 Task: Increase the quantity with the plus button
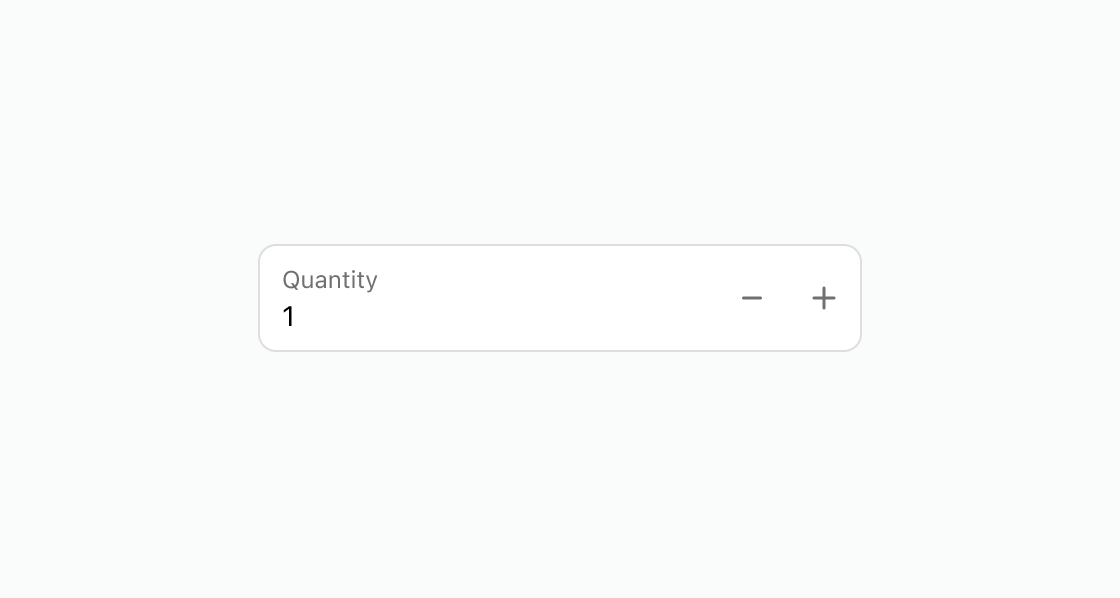(824, 298)
